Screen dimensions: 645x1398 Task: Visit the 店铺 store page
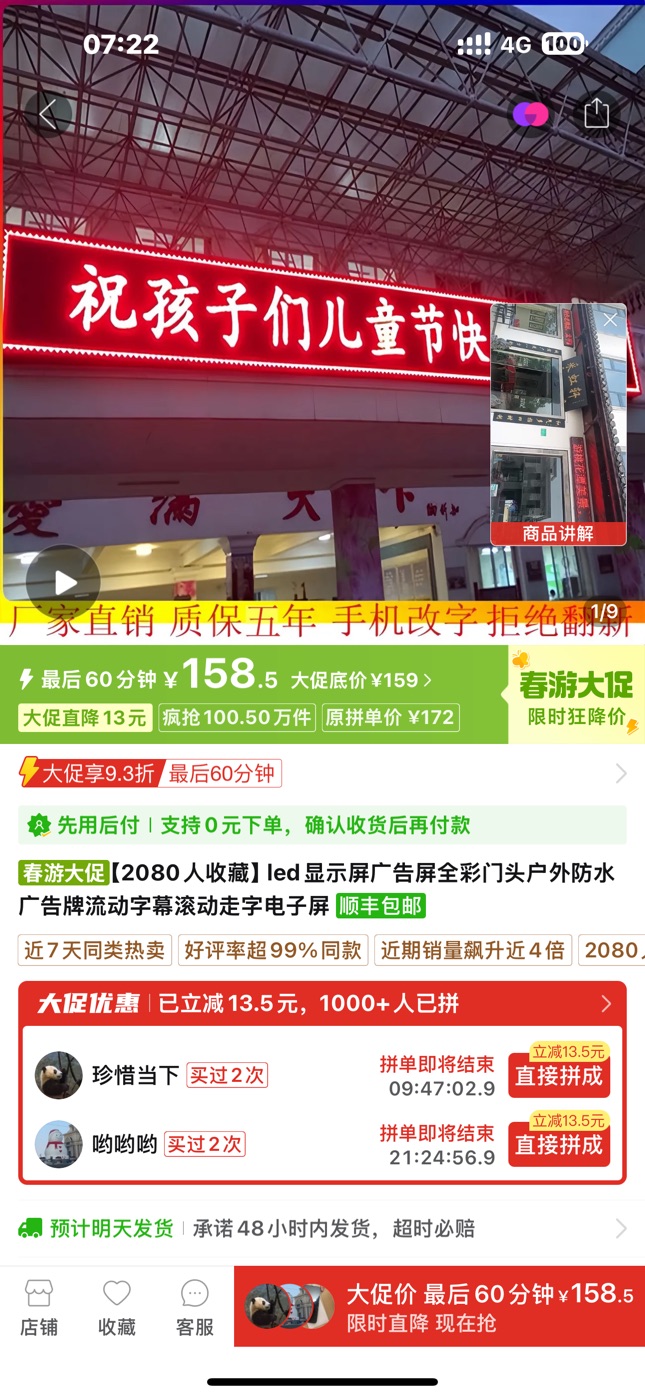[39, 1307]
